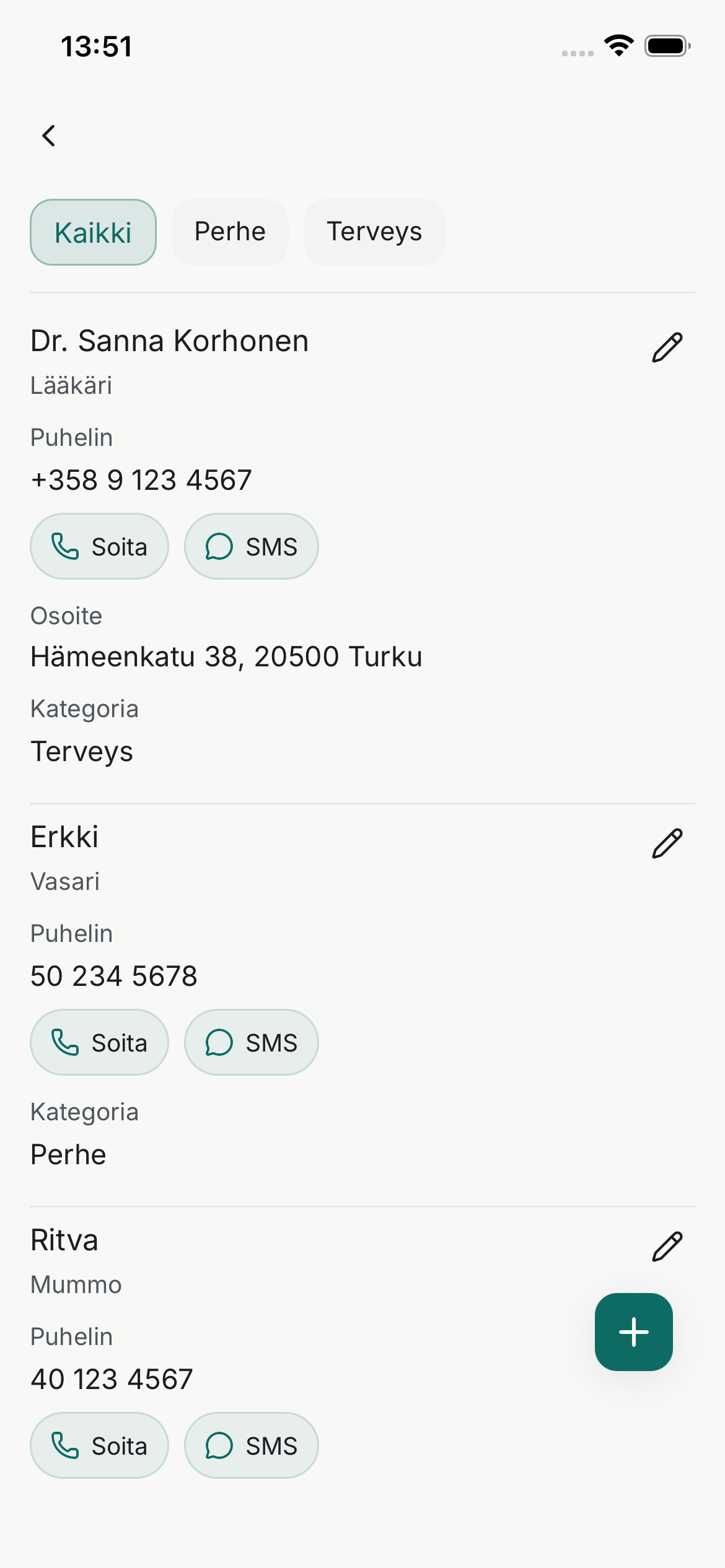Tap Ritva's phone number 40 123 4567

[x=112, y=1378]
